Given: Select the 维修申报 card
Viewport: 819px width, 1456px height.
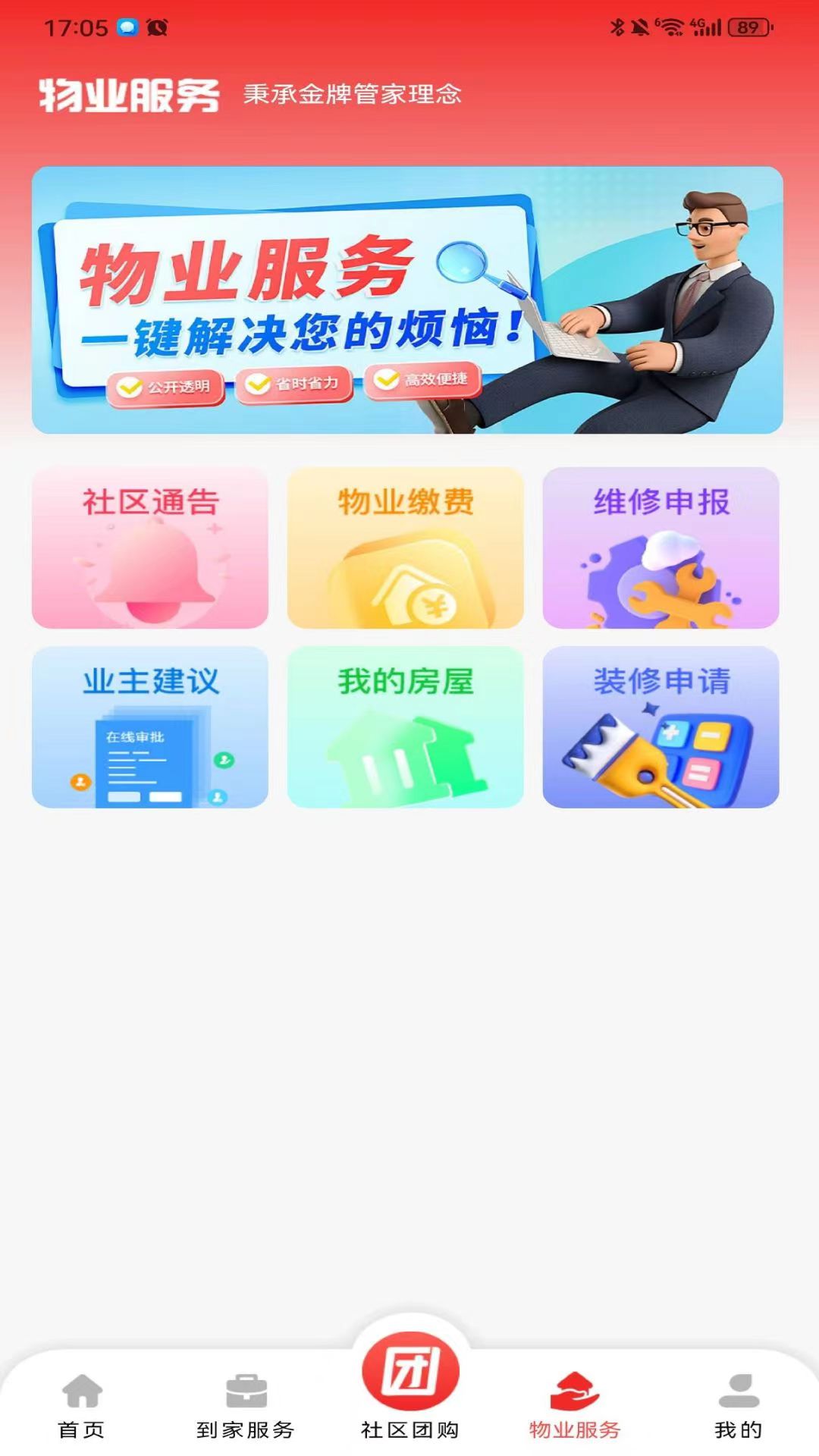Looking at the screenshot, I should 661,548.
